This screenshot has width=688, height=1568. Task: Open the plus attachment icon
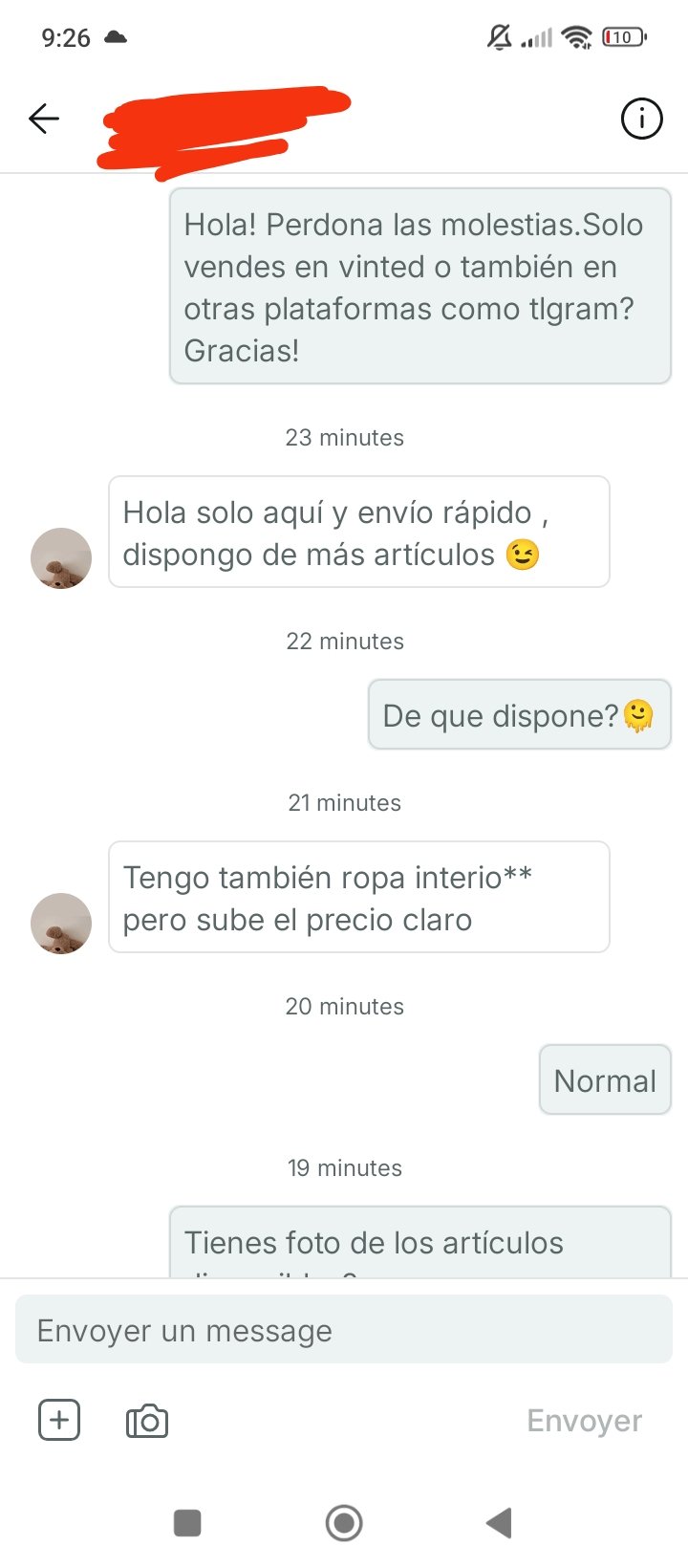[59, 1420]
